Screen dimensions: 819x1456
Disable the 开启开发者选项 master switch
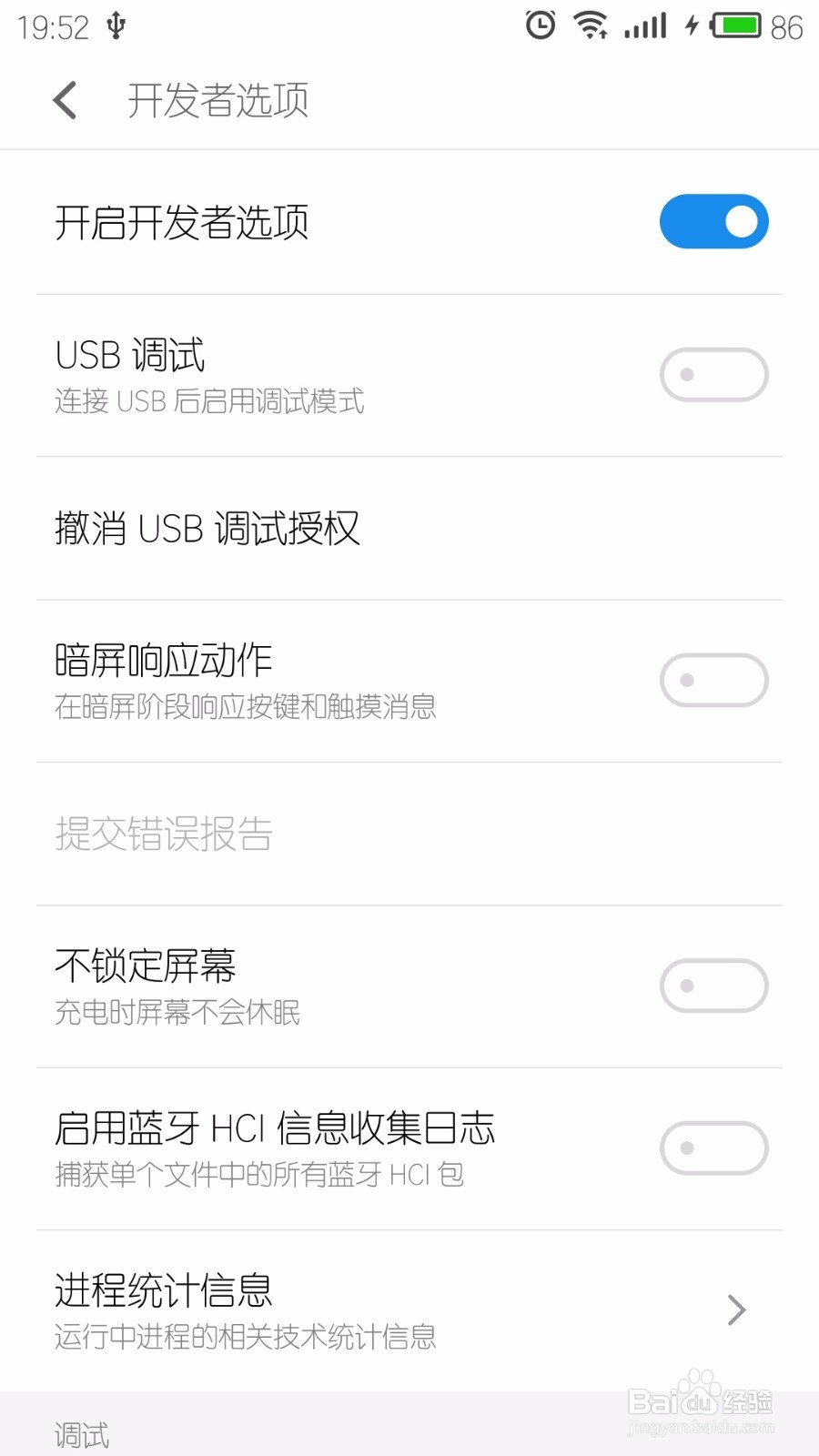[x=713, y=221]
